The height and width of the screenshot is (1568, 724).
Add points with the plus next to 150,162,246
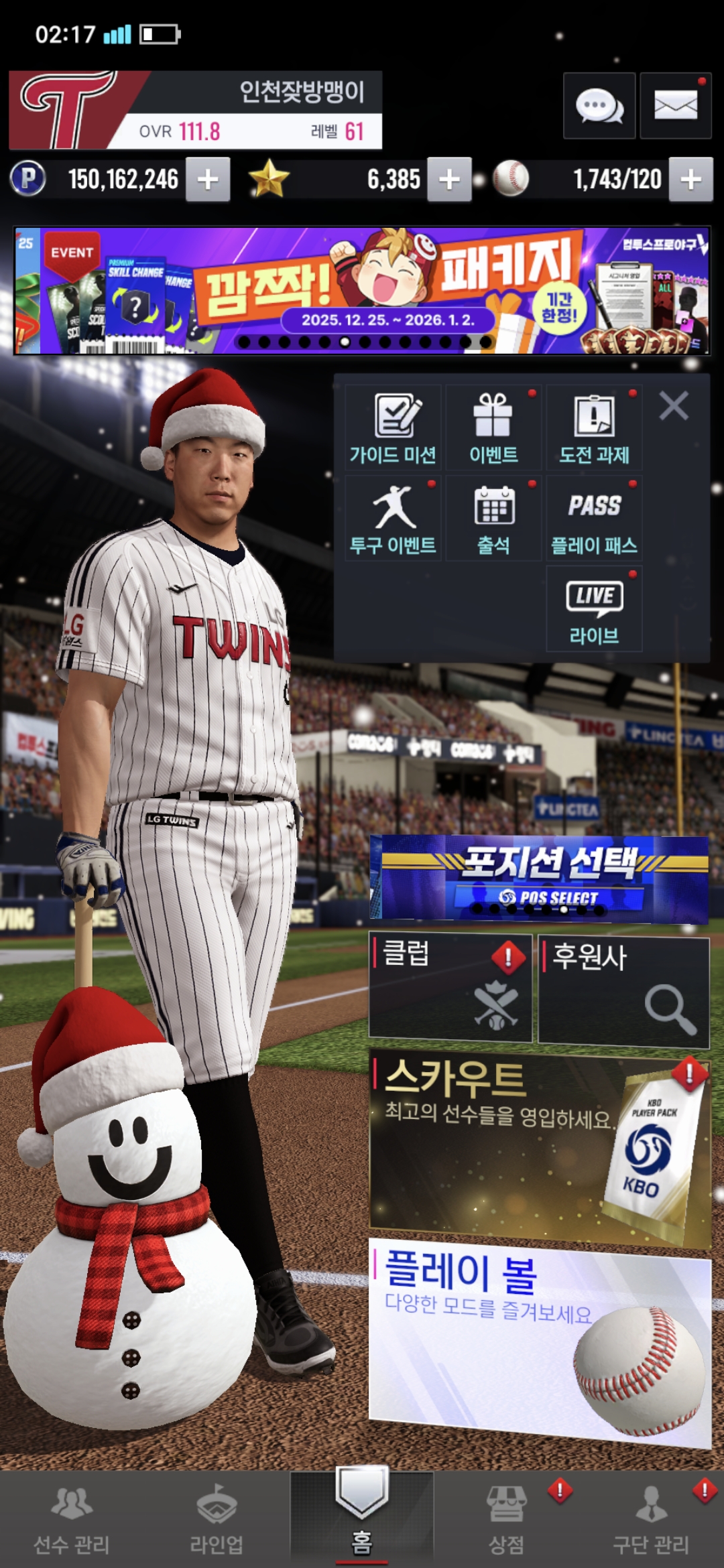click(x=208, y=180)
